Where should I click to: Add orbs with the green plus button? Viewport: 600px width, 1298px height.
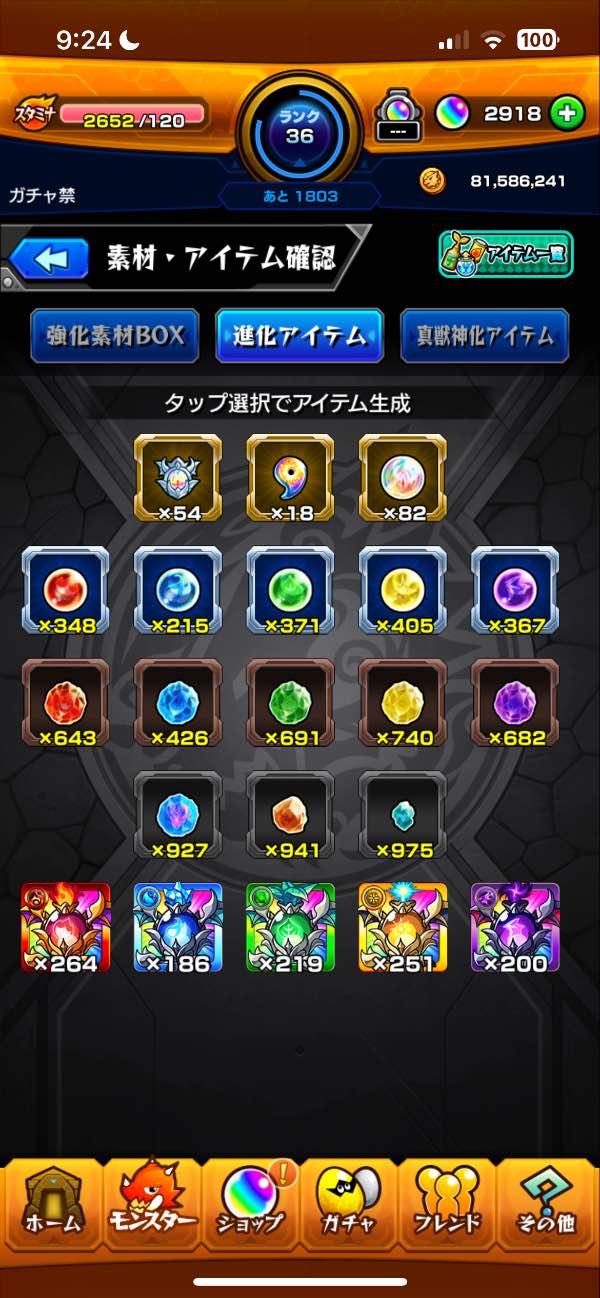pyautogui.click(x=566, y=114)
